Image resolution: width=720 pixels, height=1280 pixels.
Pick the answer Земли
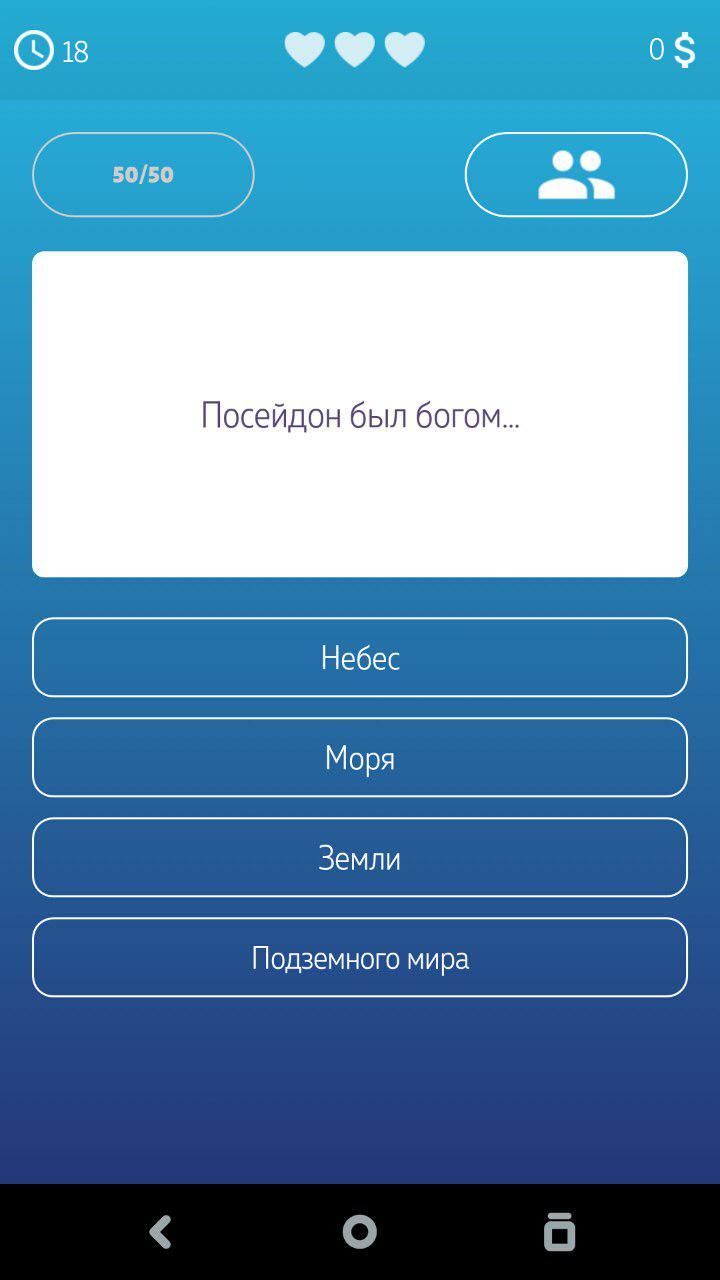[360, 857]
